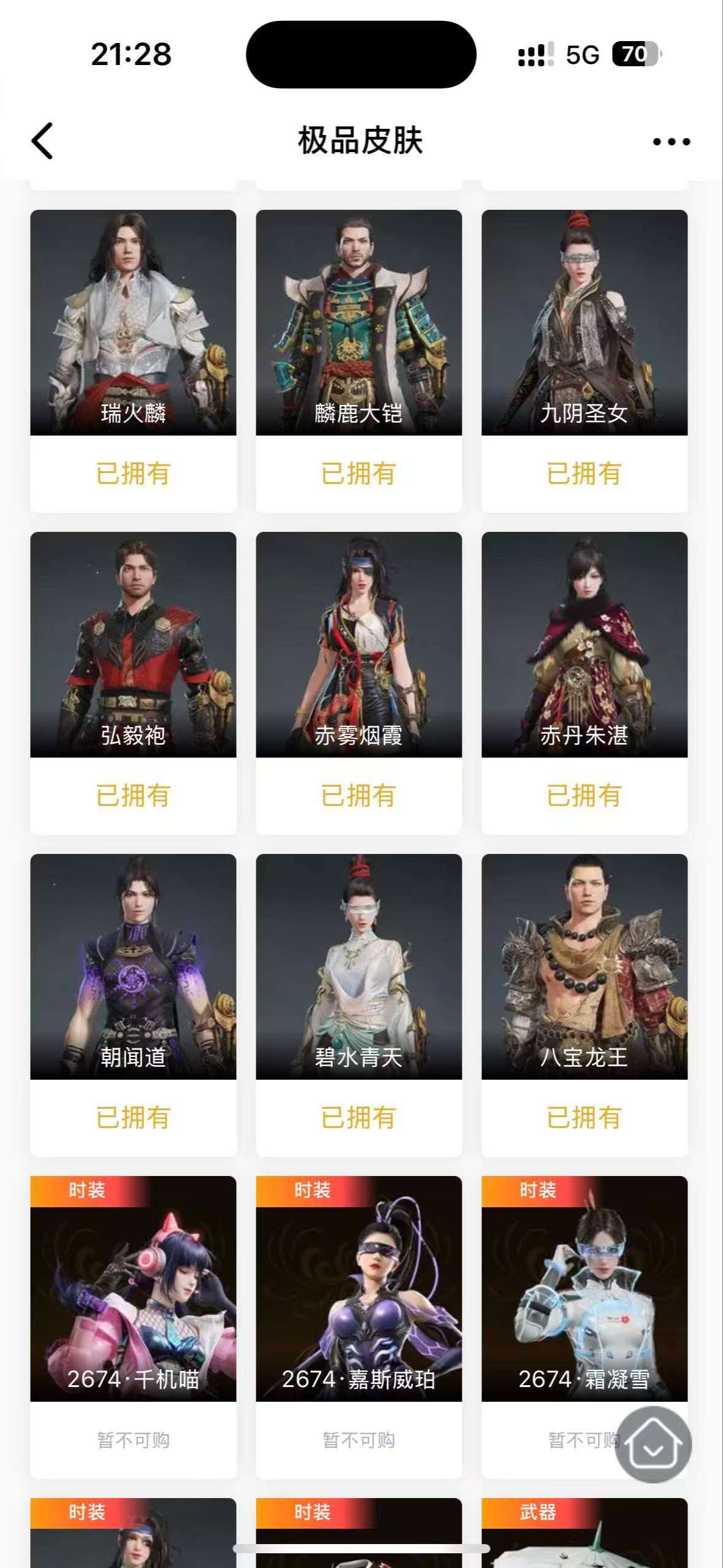Go back from 极品皮肤 page
723x1568 pixels.
click(42, 141)
